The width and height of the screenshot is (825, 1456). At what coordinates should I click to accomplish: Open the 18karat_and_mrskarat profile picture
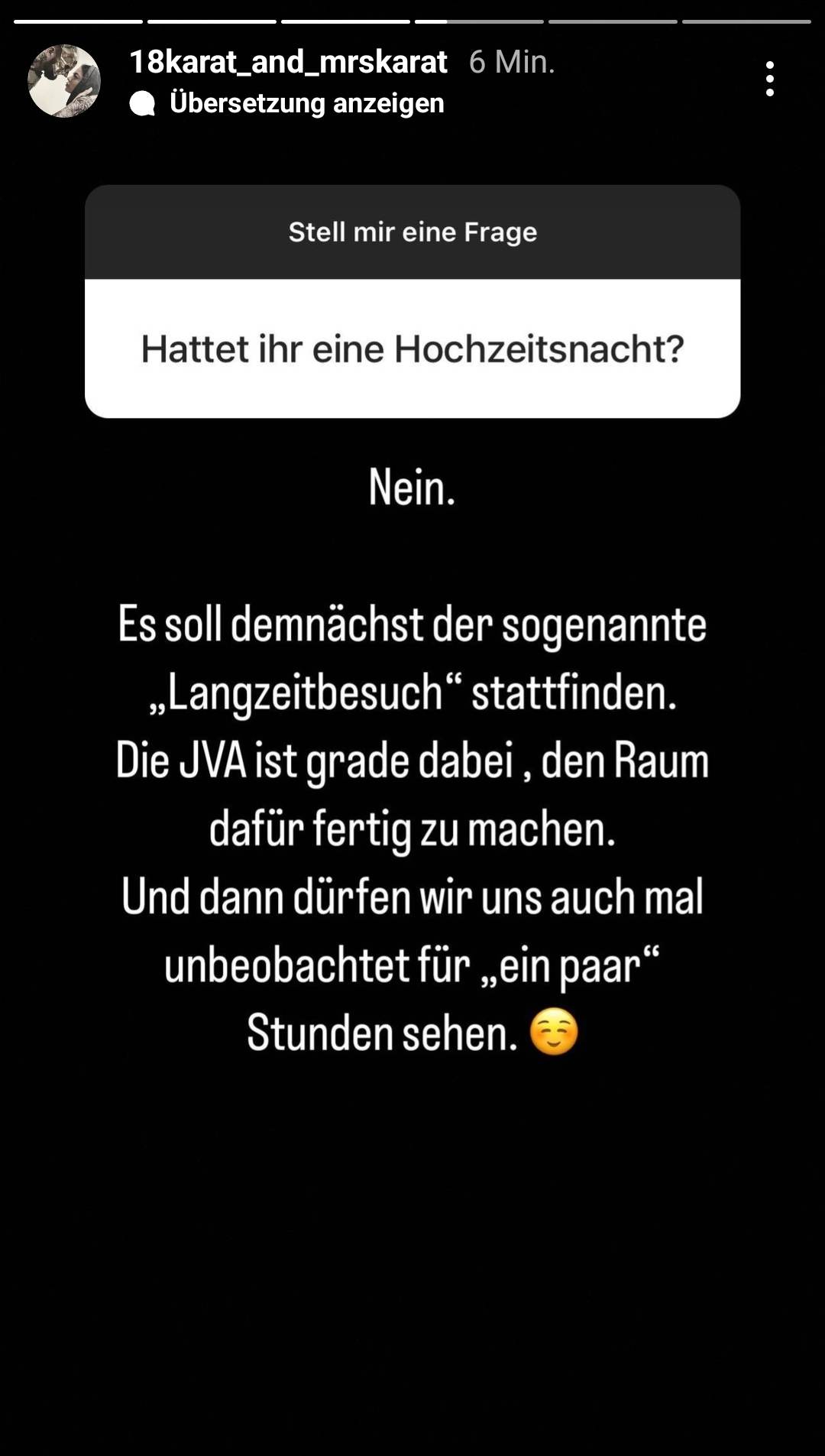(x=64, y=81)
